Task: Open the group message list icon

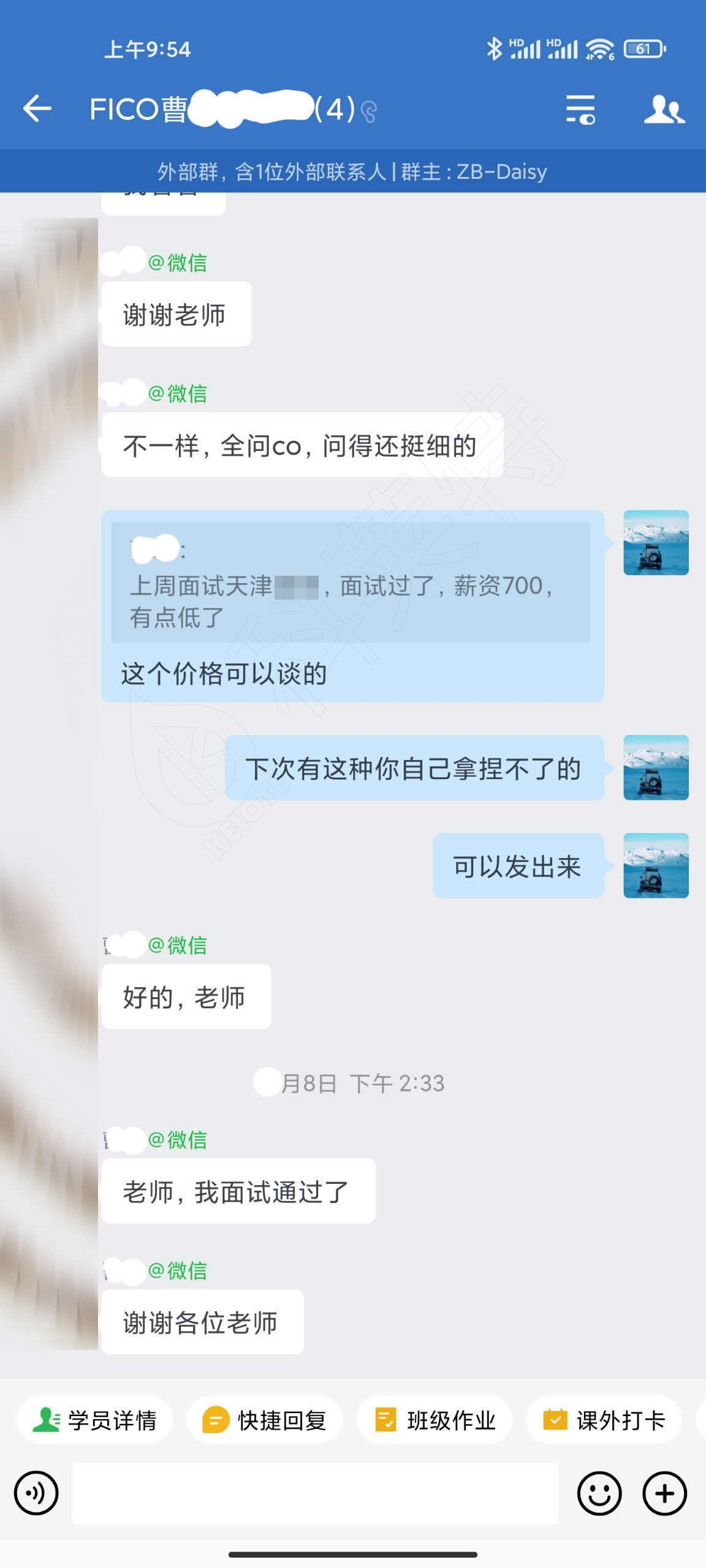Action: [x=580, y=109]
